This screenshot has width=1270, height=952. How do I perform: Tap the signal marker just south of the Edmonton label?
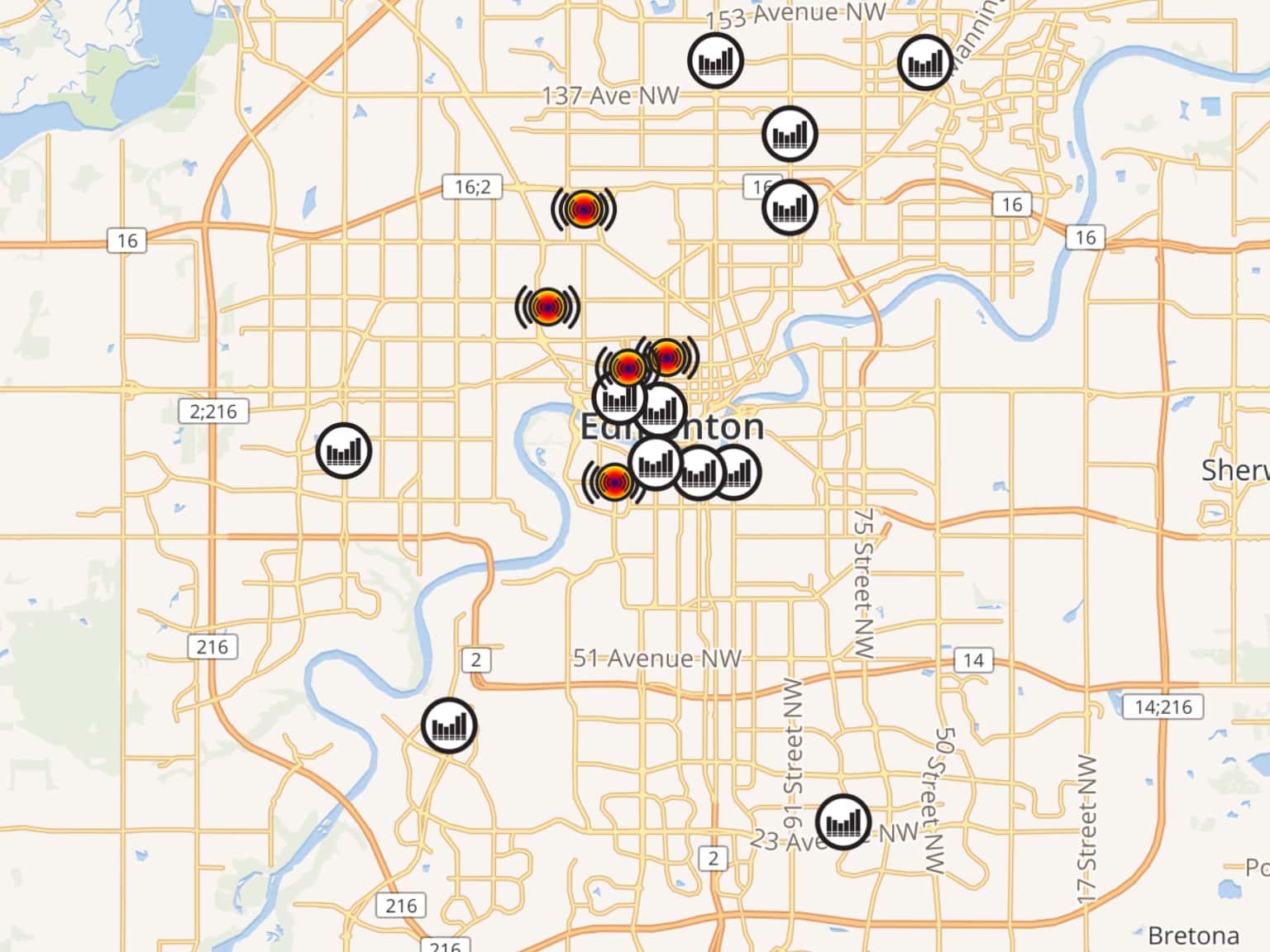point(614,483)
